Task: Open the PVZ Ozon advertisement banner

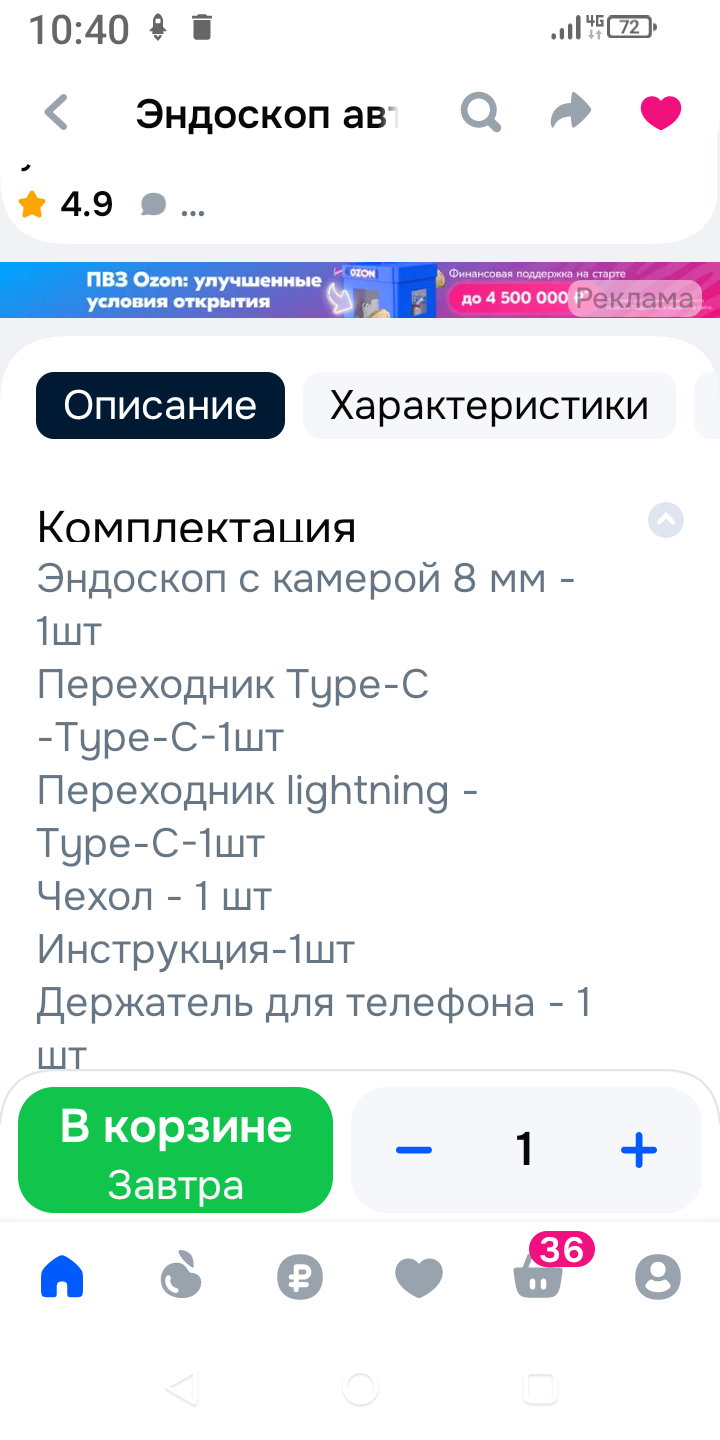Action: coord(360,290)
